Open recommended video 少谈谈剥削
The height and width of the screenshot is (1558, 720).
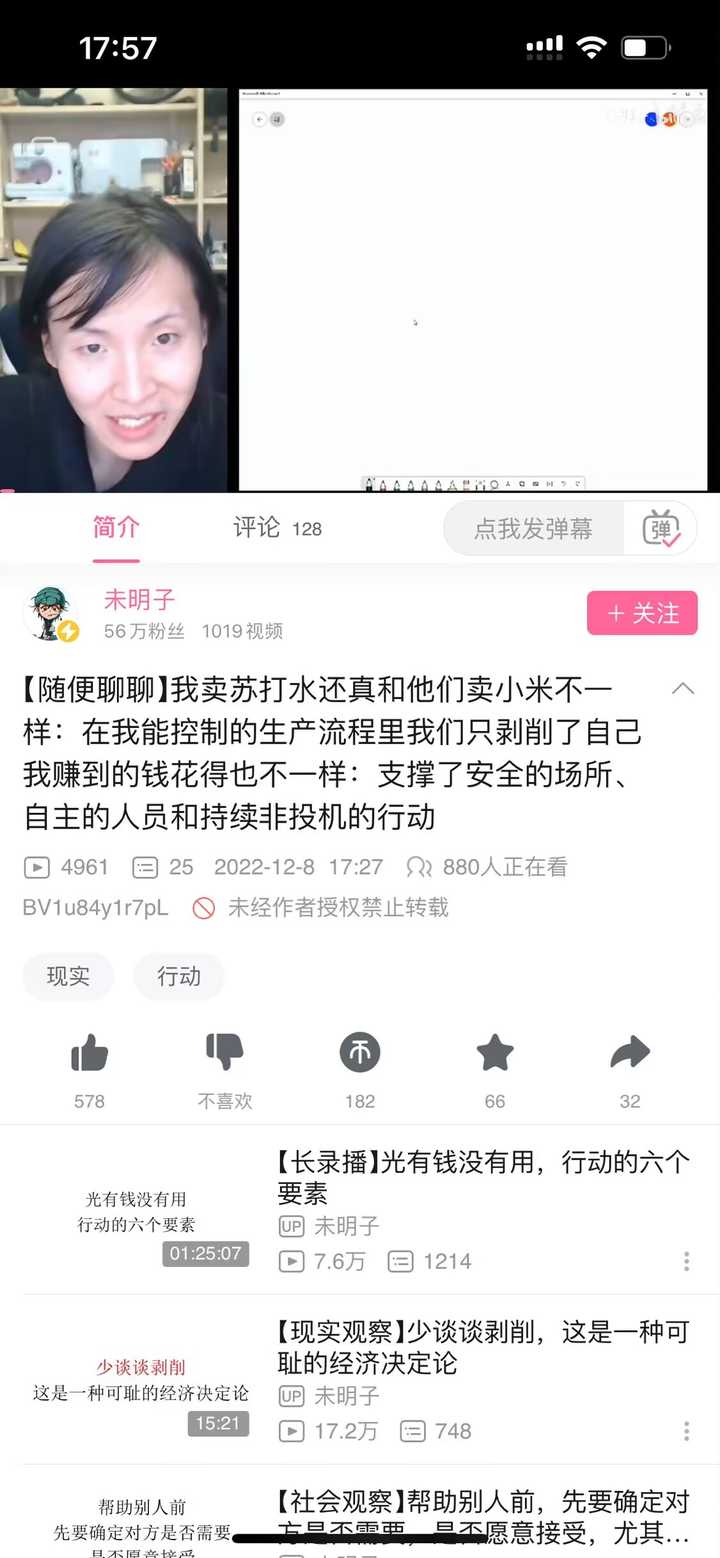pyautogui.click(x=360, y=1380)
